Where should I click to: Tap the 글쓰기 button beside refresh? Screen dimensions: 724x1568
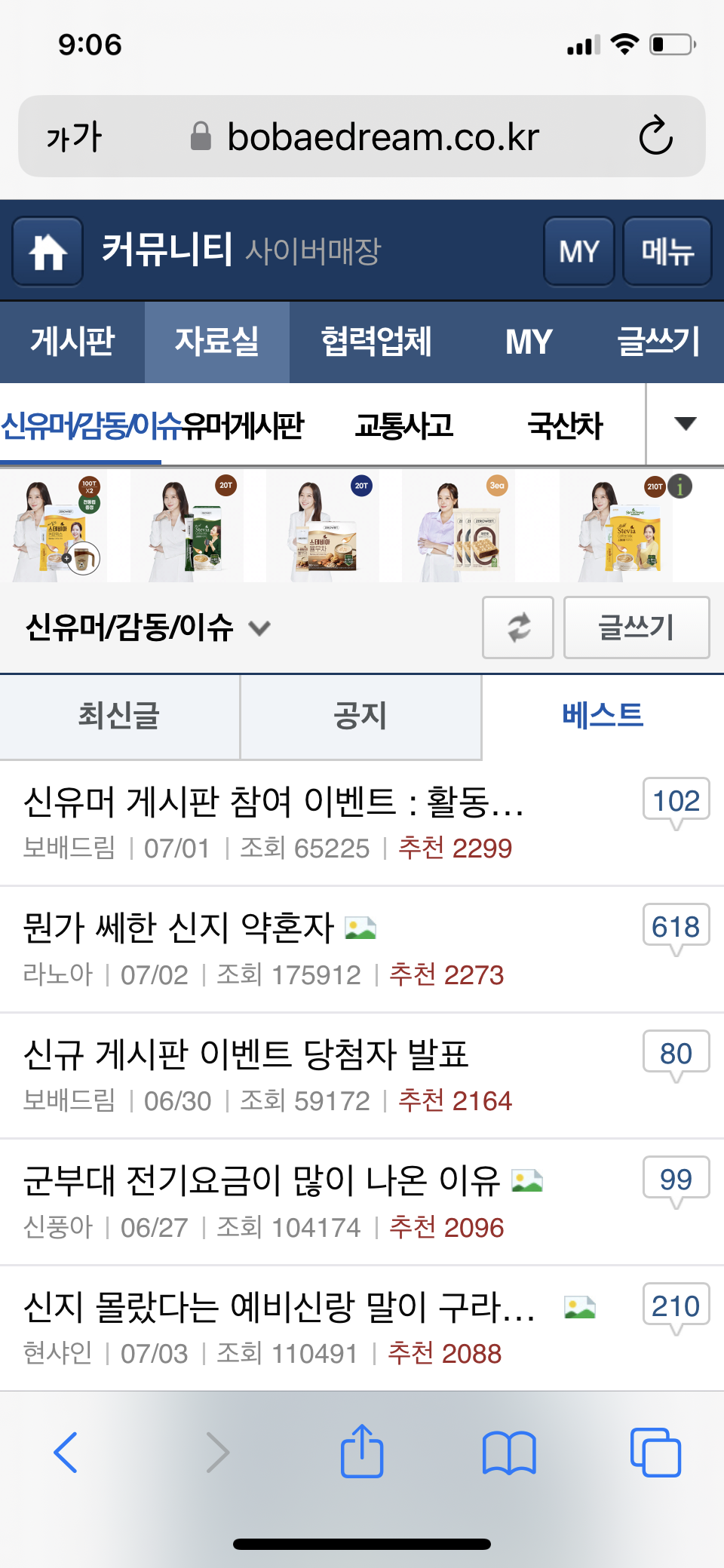(637, 628)
